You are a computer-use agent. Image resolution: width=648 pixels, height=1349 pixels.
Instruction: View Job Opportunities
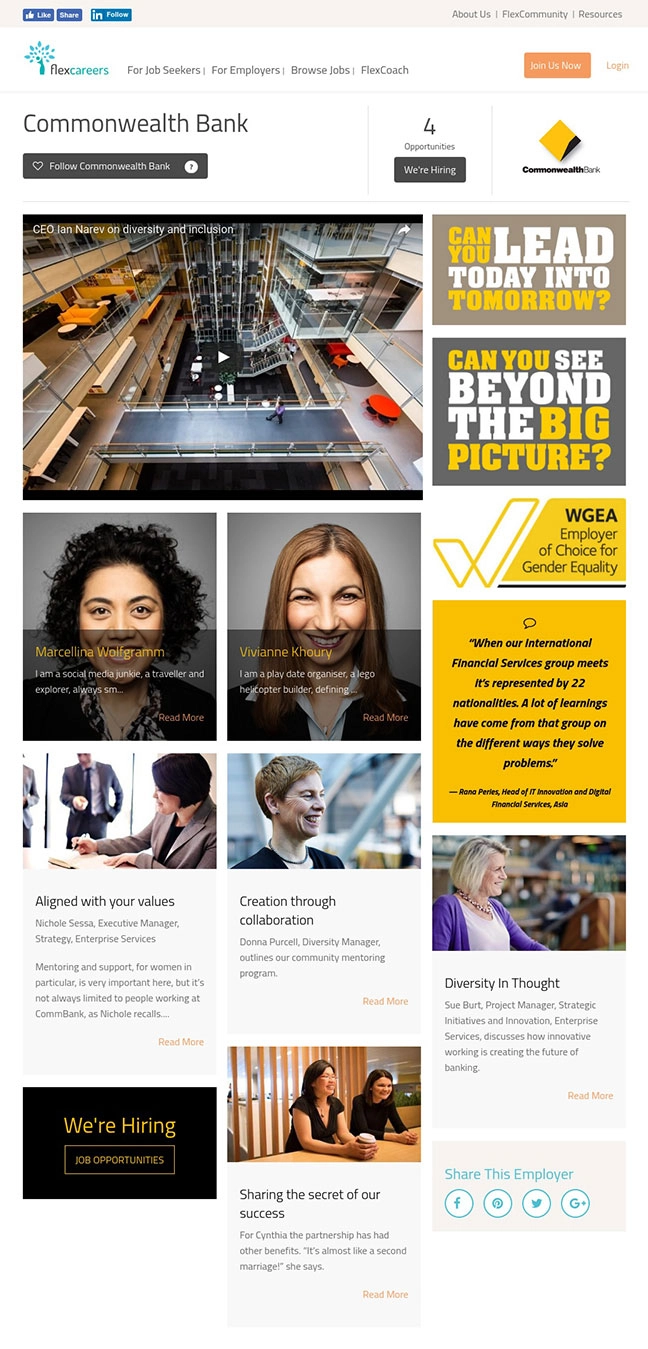coord(119,1160)
